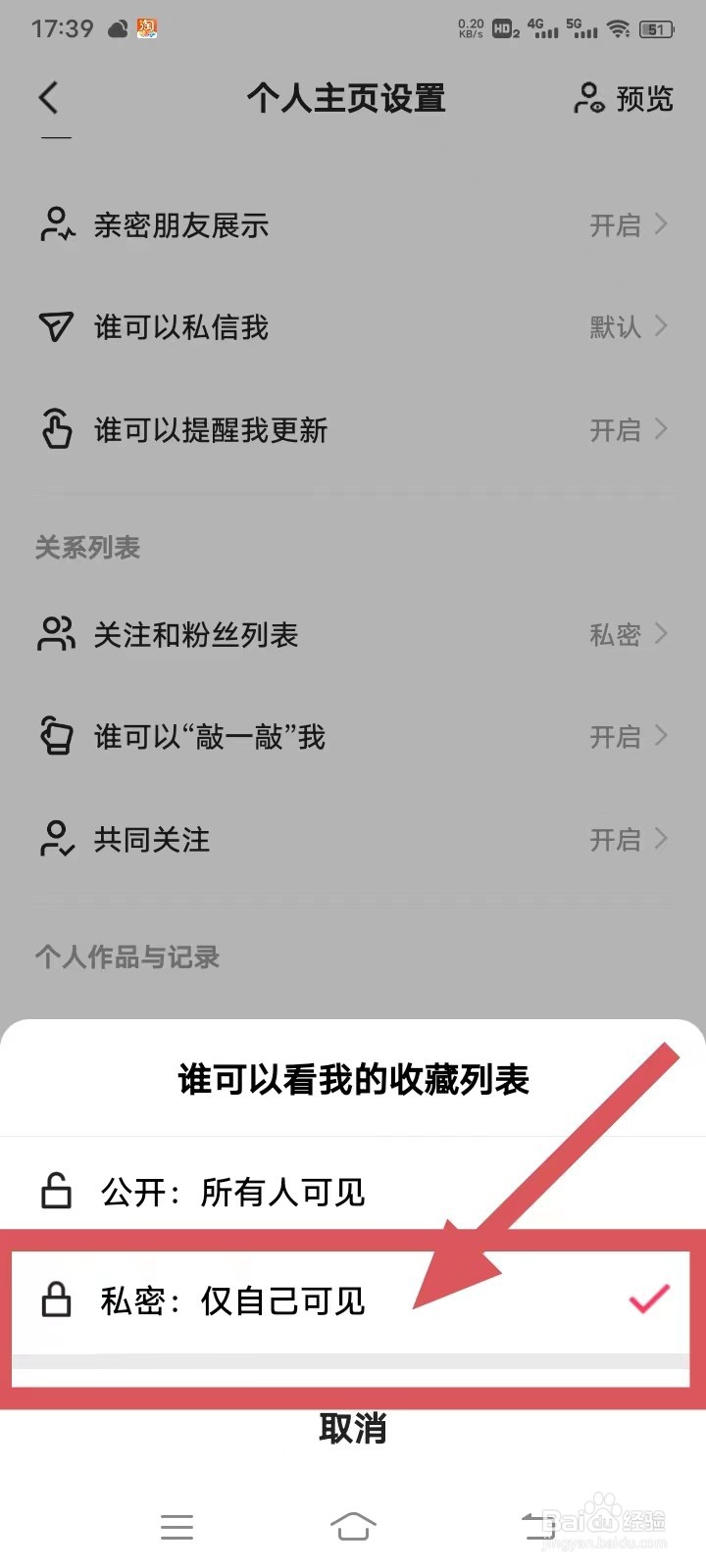Viewport: 706px width, 1568px height.
Task: Click the unlocked padlock beside 公开
Action: click(56, 1193)
